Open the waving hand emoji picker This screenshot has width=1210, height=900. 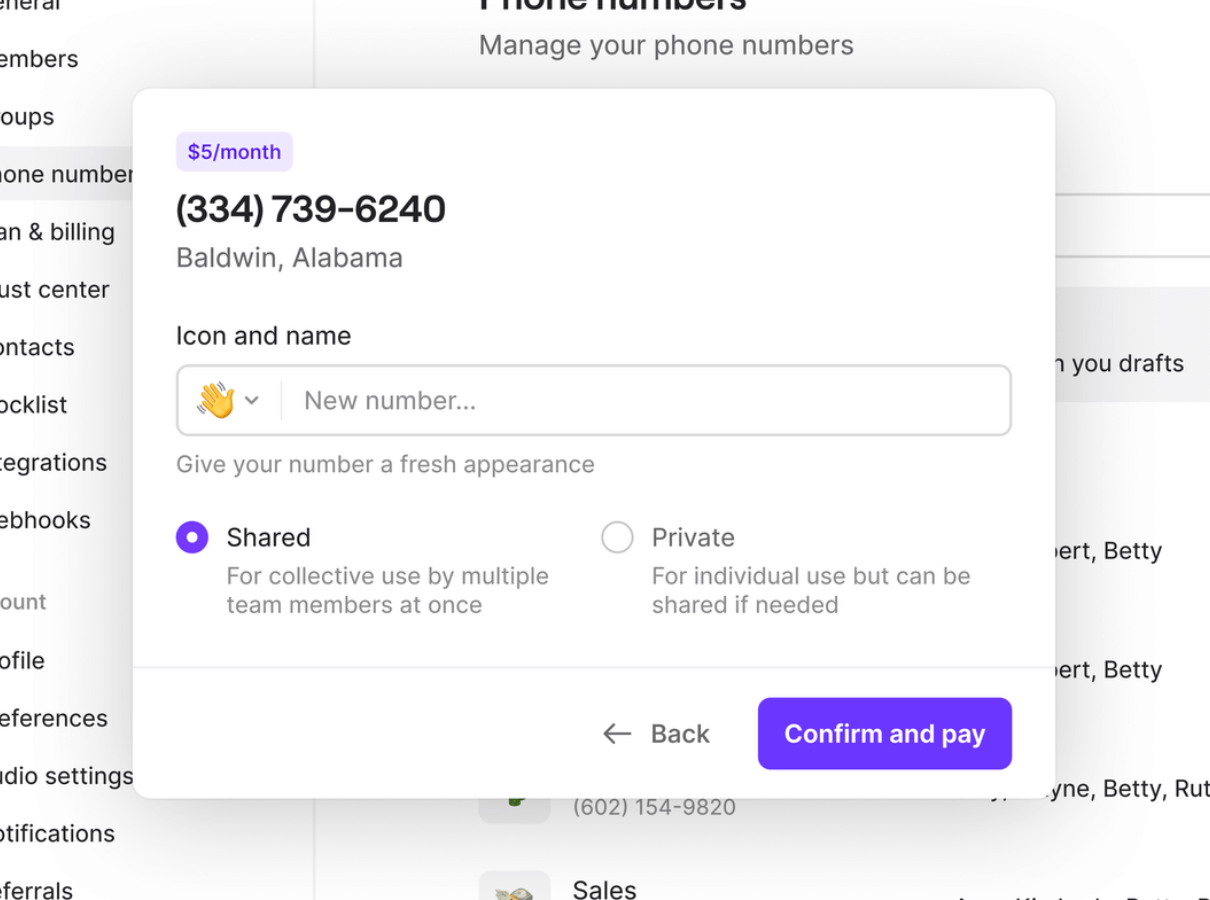[x=228, y=401]
